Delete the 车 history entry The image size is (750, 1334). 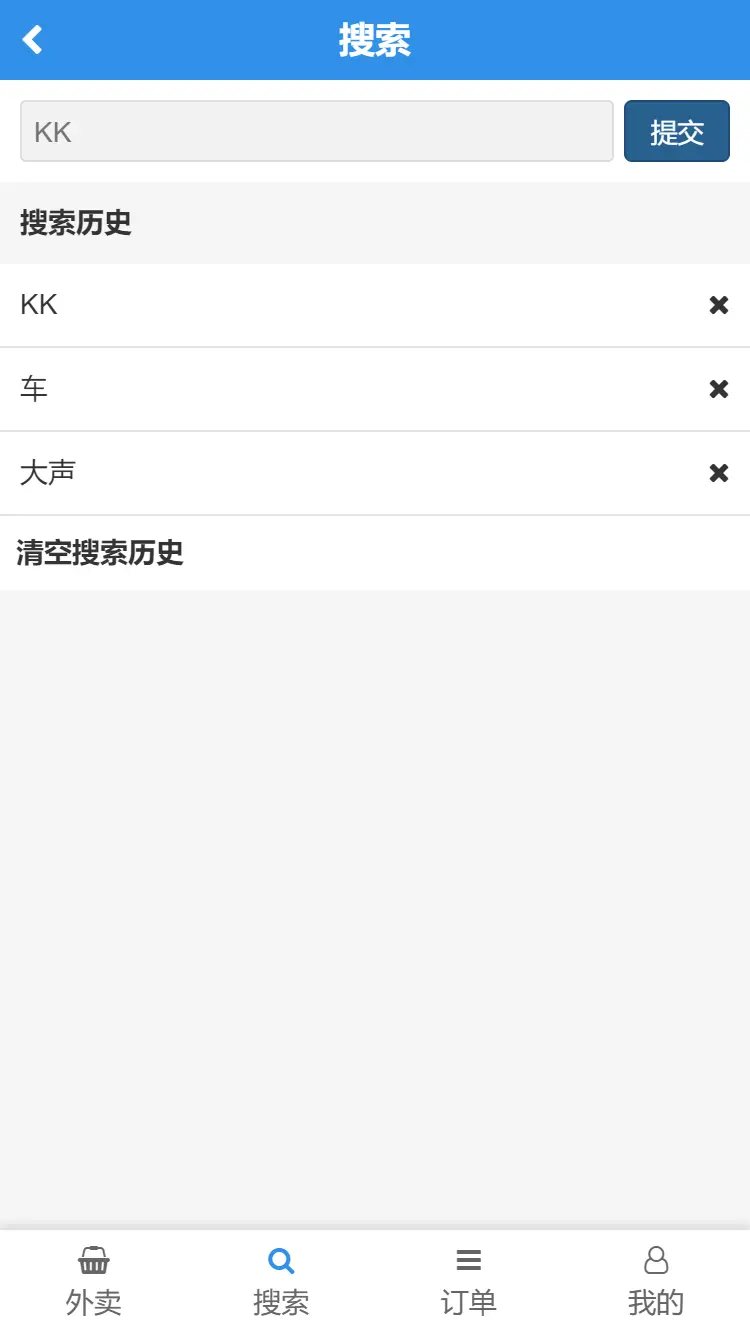click(x=718, y=389)
